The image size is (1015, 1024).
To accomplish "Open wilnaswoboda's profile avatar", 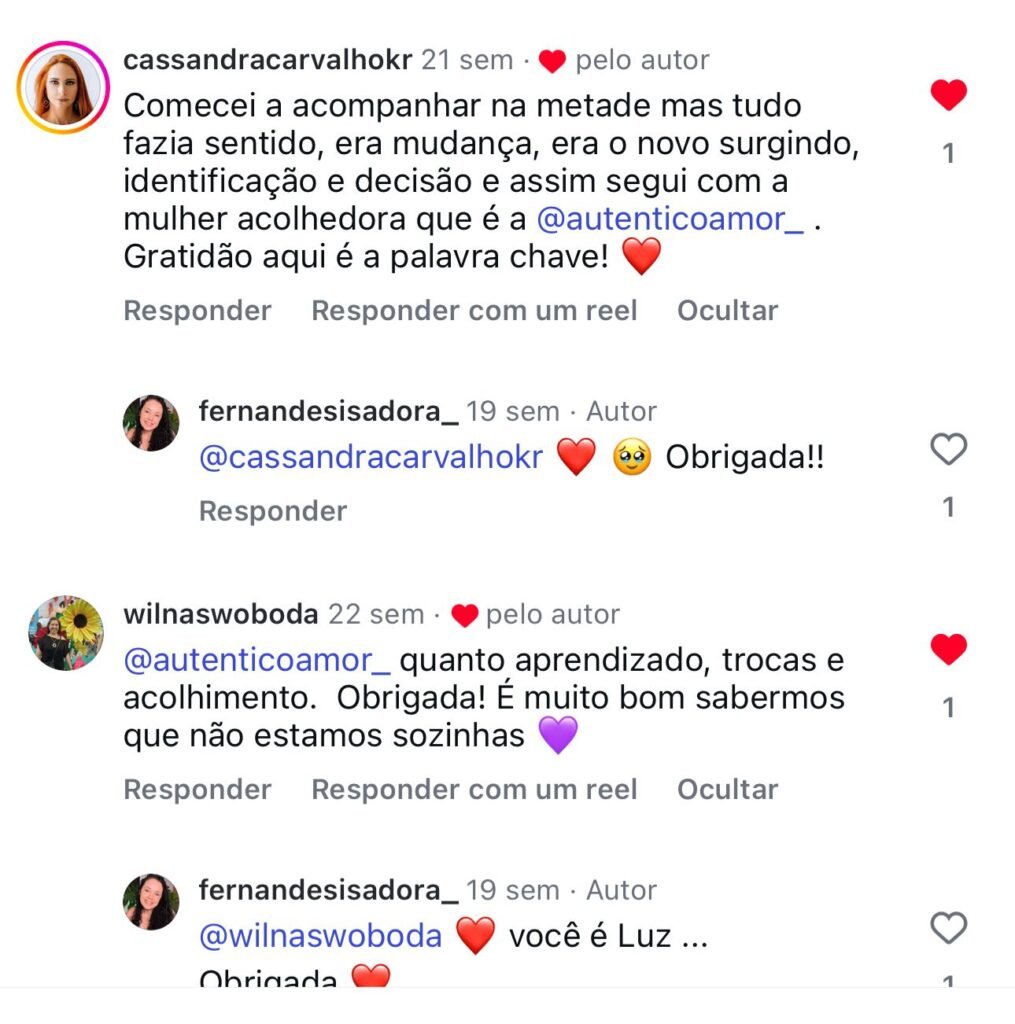I will [65, 633].
